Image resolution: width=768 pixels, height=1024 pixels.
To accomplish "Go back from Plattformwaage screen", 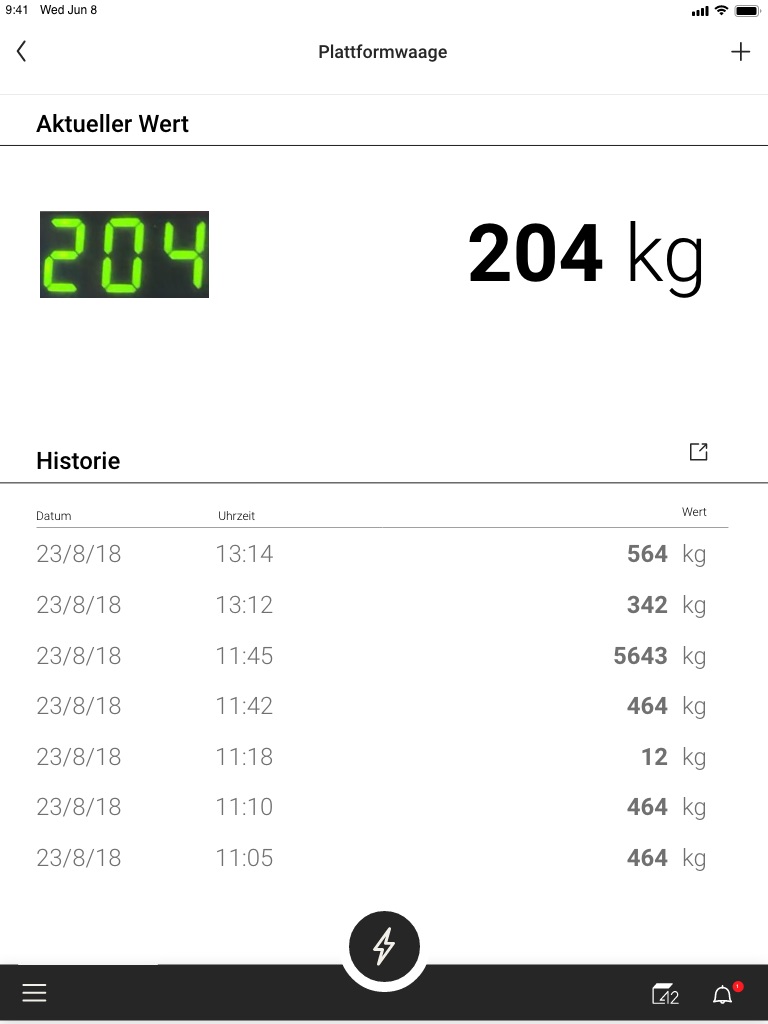I will tap(21, 52).
